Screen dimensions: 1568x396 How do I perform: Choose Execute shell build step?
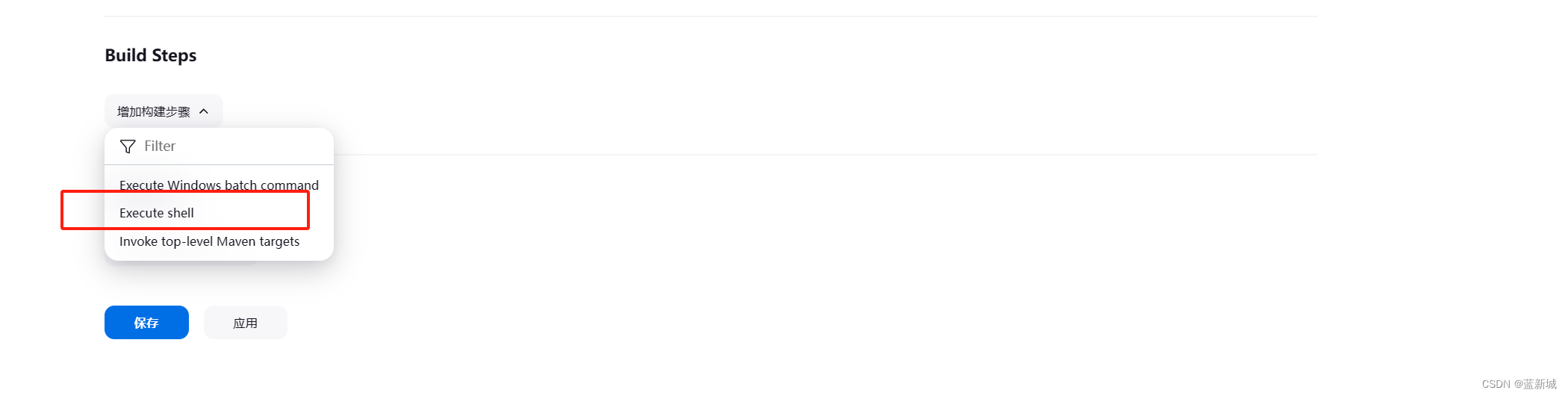click(157, 213)
